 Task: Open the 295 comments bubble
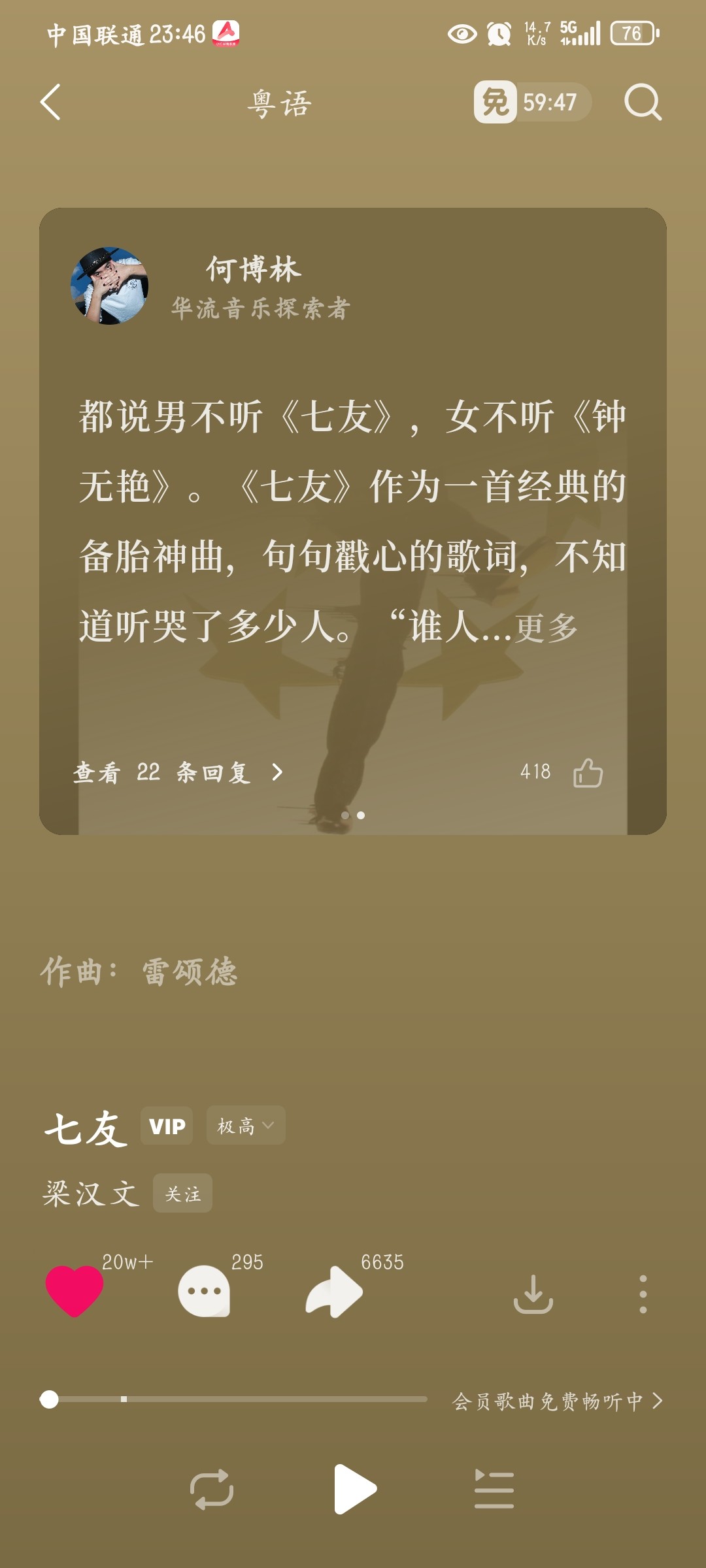(x=204, y=1291)
